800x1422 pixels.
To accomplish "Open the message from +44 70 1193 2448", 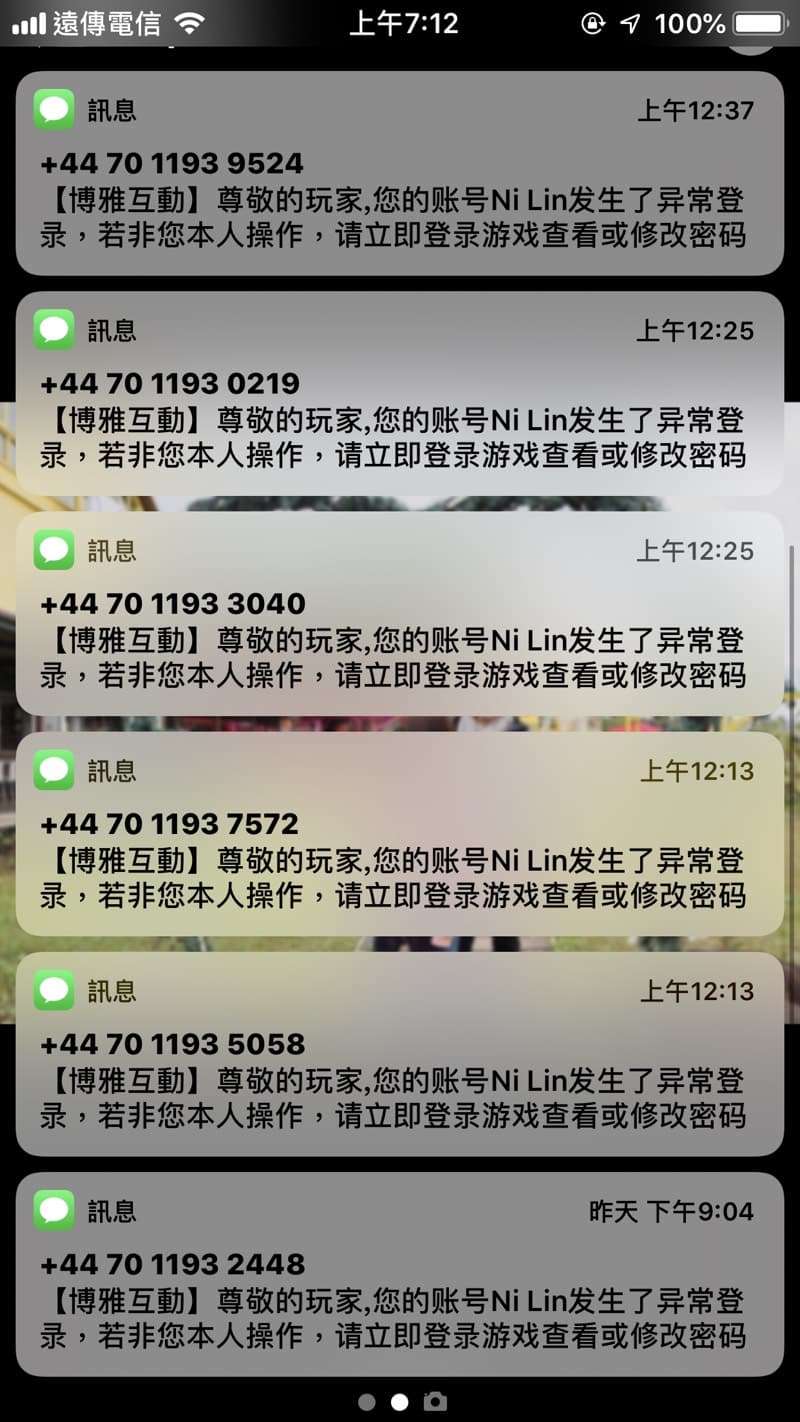I will pos(400,1275).
